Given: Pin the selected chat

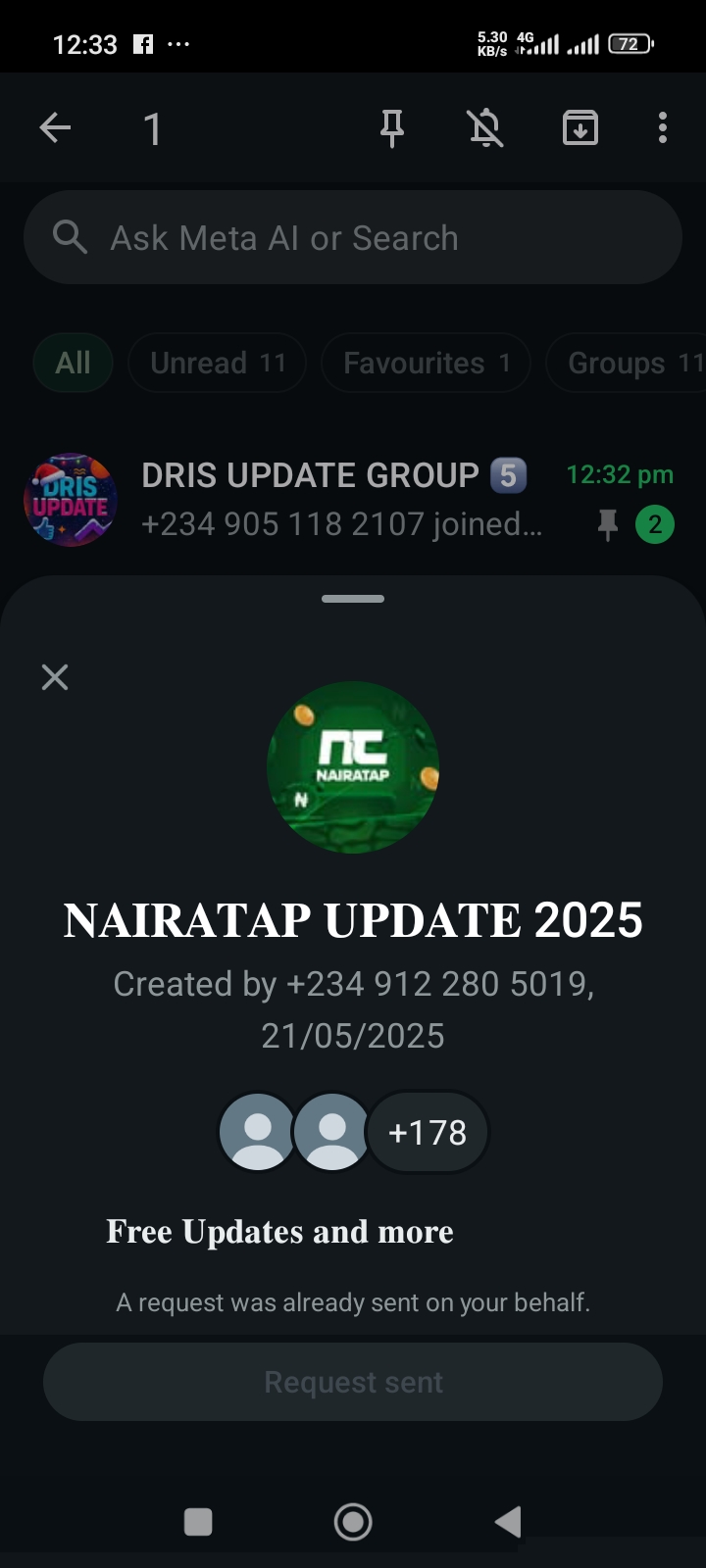Looking at the screenshot, I should tap(392, 127).
